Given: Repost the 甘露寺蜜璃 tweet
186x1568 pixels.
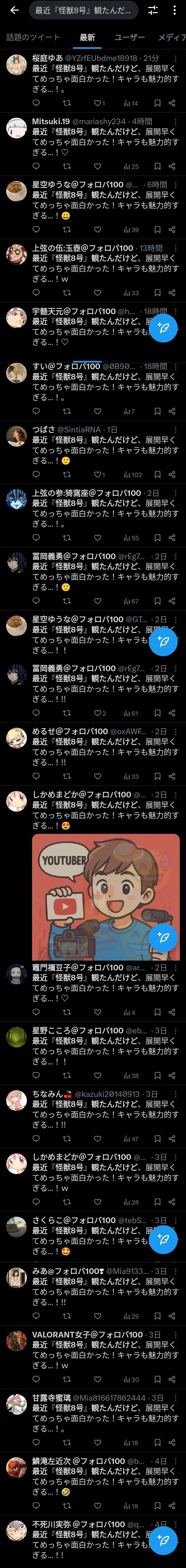Looking at the screenshot, I should (x=67, y=1443).
